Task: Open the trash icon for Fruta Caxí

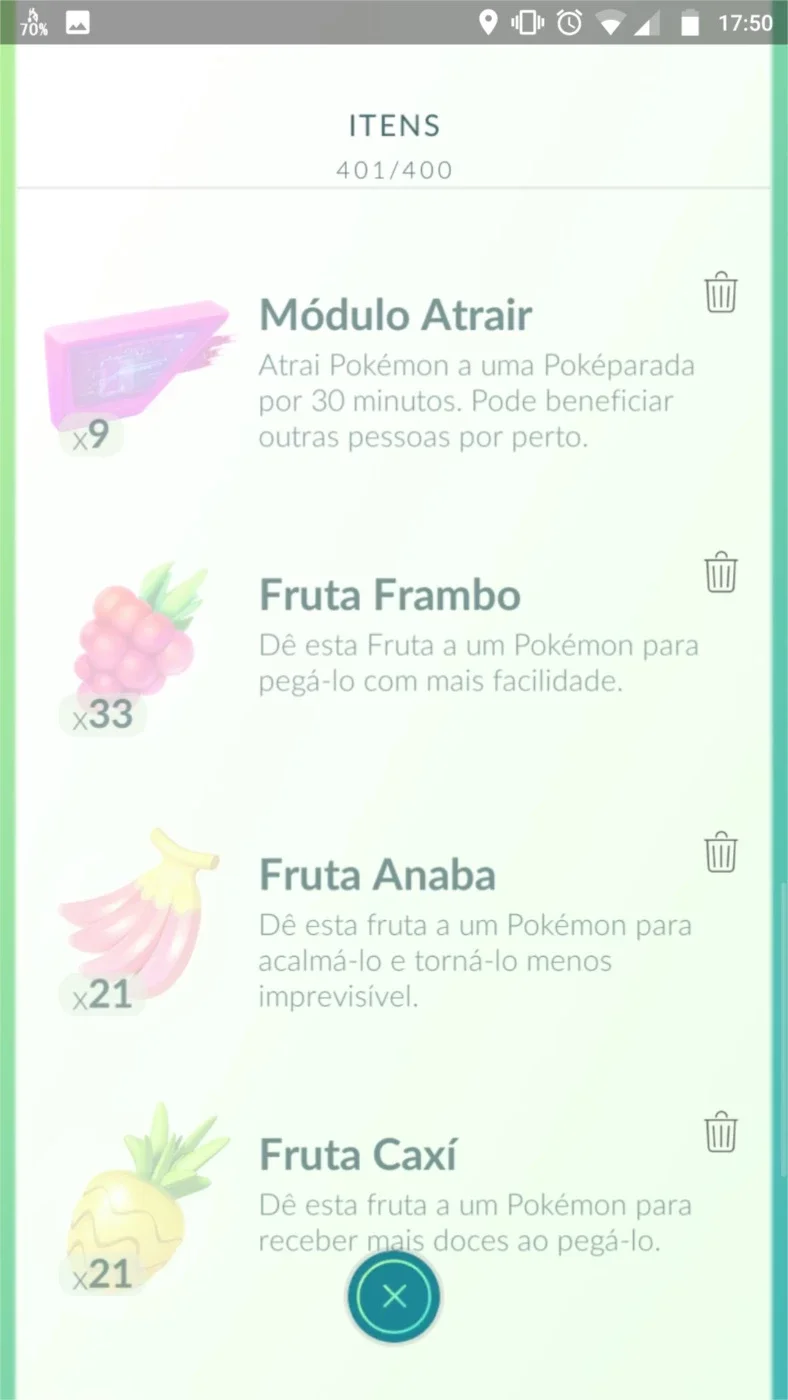Action: (x=720, y=1133)
